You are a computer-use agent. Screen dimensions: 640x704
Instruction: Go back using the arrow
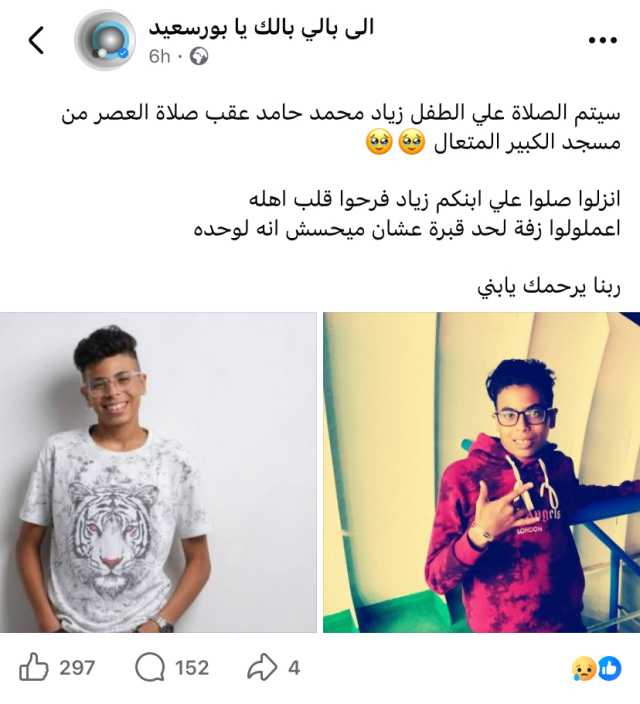pos(36,41)
